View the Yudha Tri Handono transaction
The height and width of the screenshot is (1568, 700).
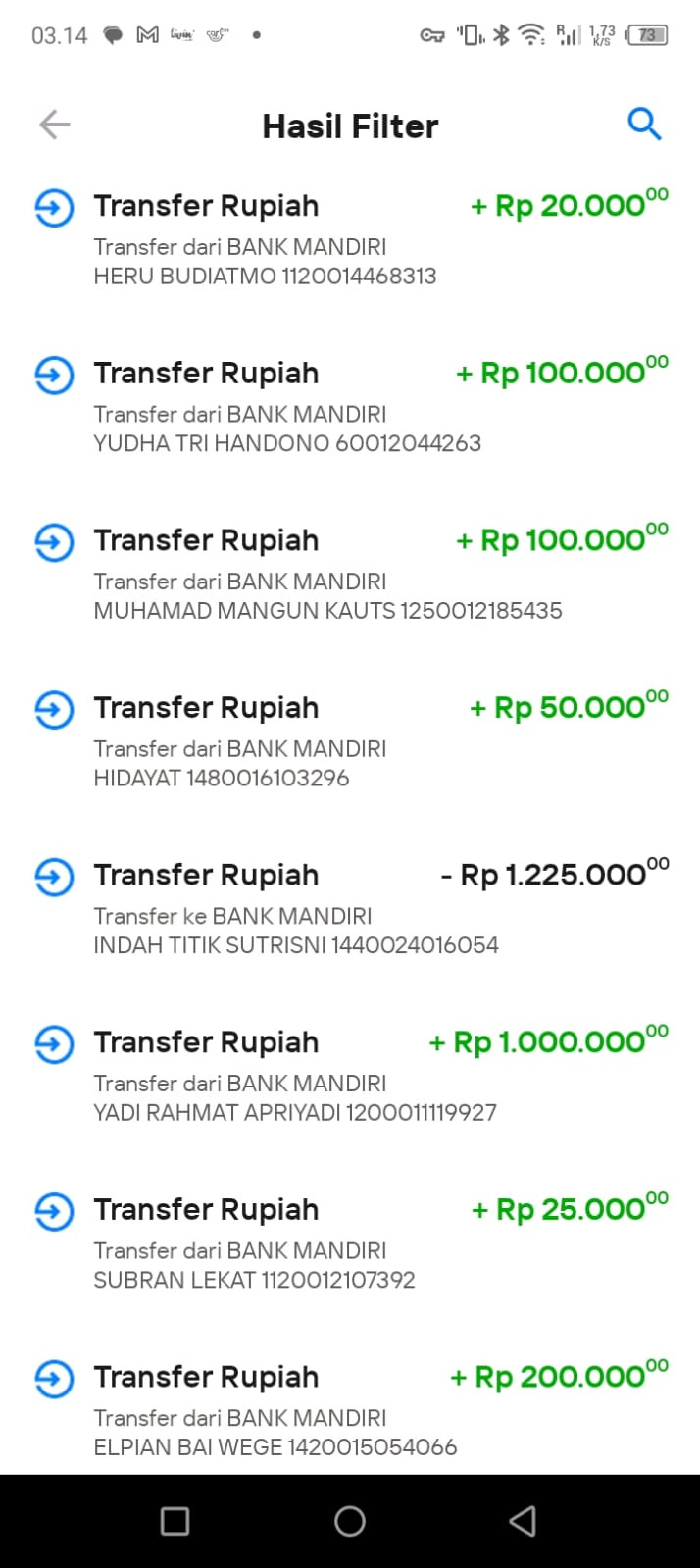pyautogui.click(x=350, y=407)
